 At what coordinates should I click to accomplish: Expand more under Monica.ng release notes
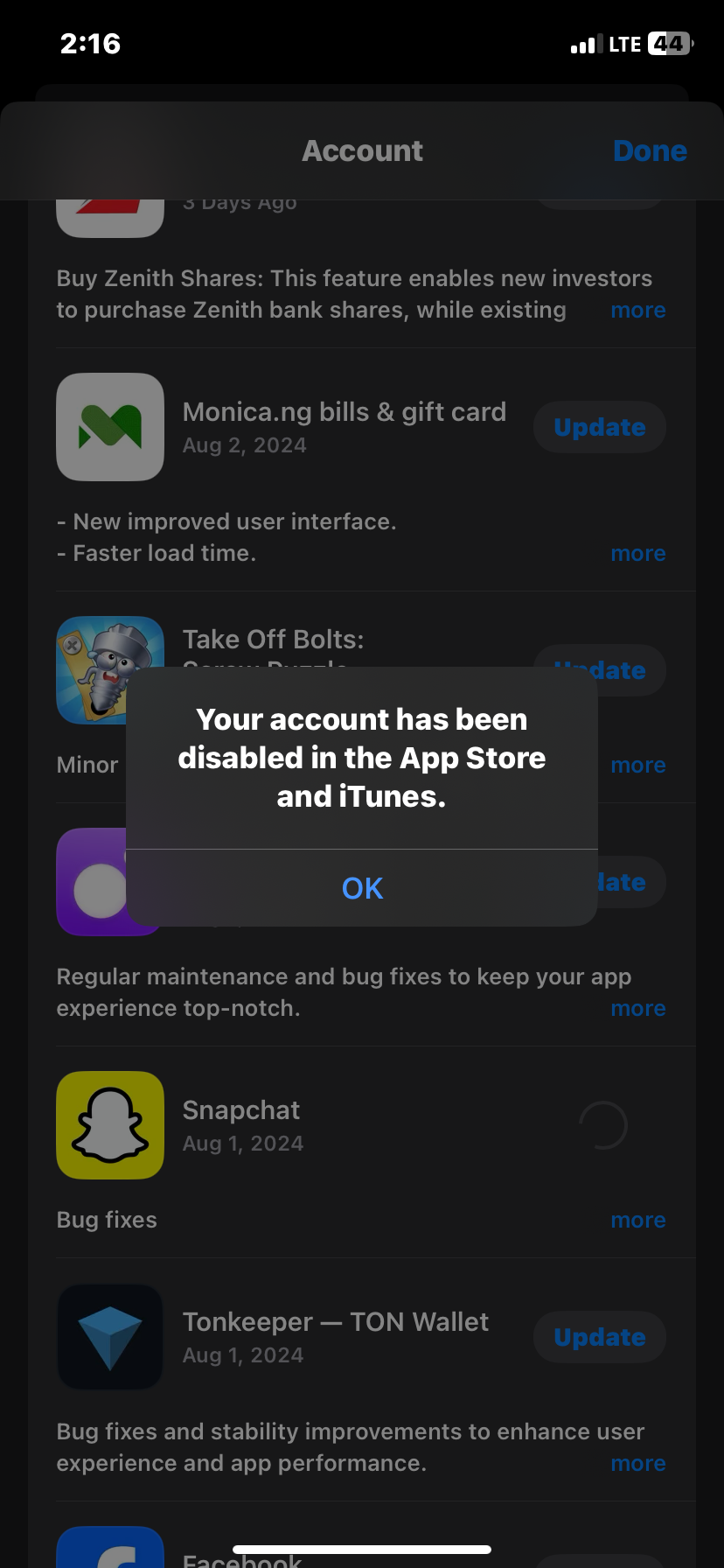pos(638,554)
